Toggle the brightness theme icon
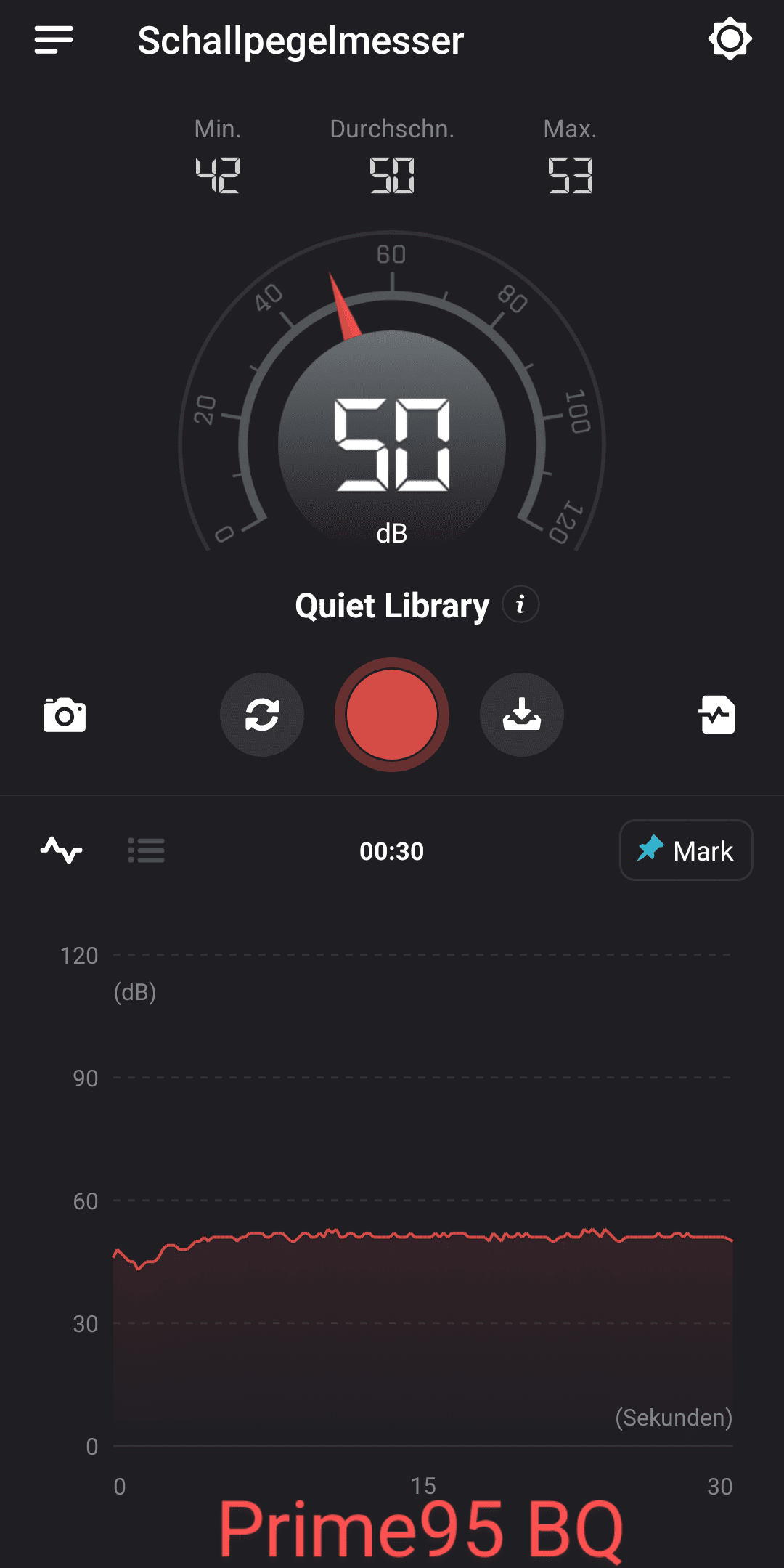The height and width of the screenshot is (1568, 784). [x=730, y=39]
